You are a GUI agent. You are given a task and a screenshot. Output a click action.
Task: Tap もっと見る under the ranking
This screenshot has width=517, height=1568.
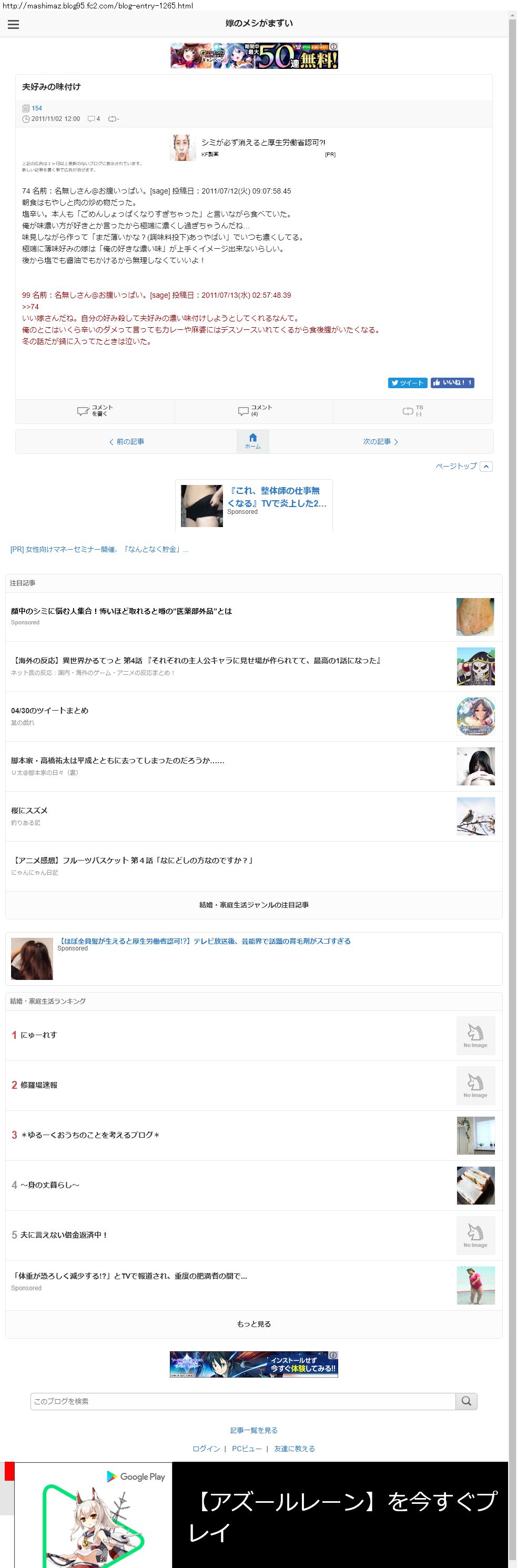pos(254,1324)
